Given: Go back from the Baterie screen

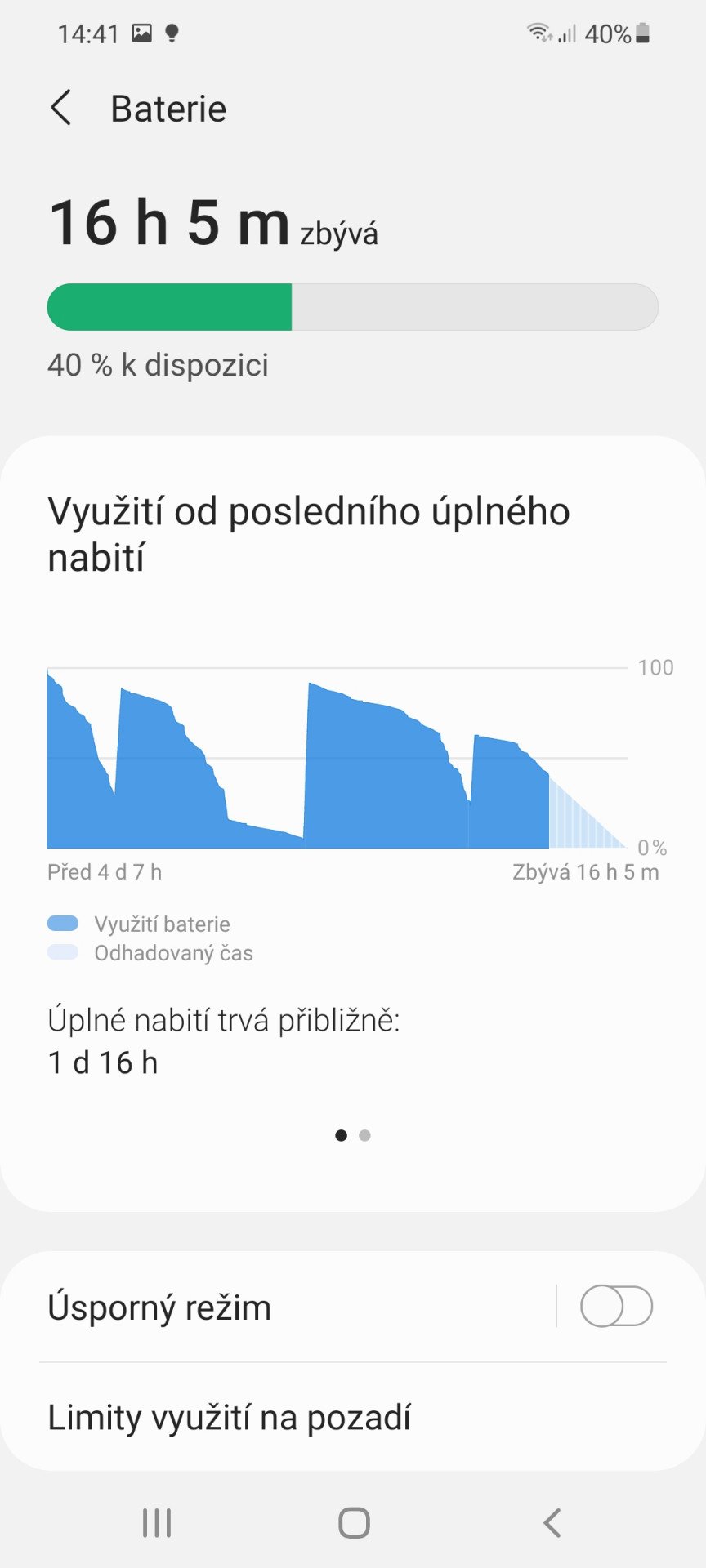Looking at the screenshot, I should click(61, 108).
